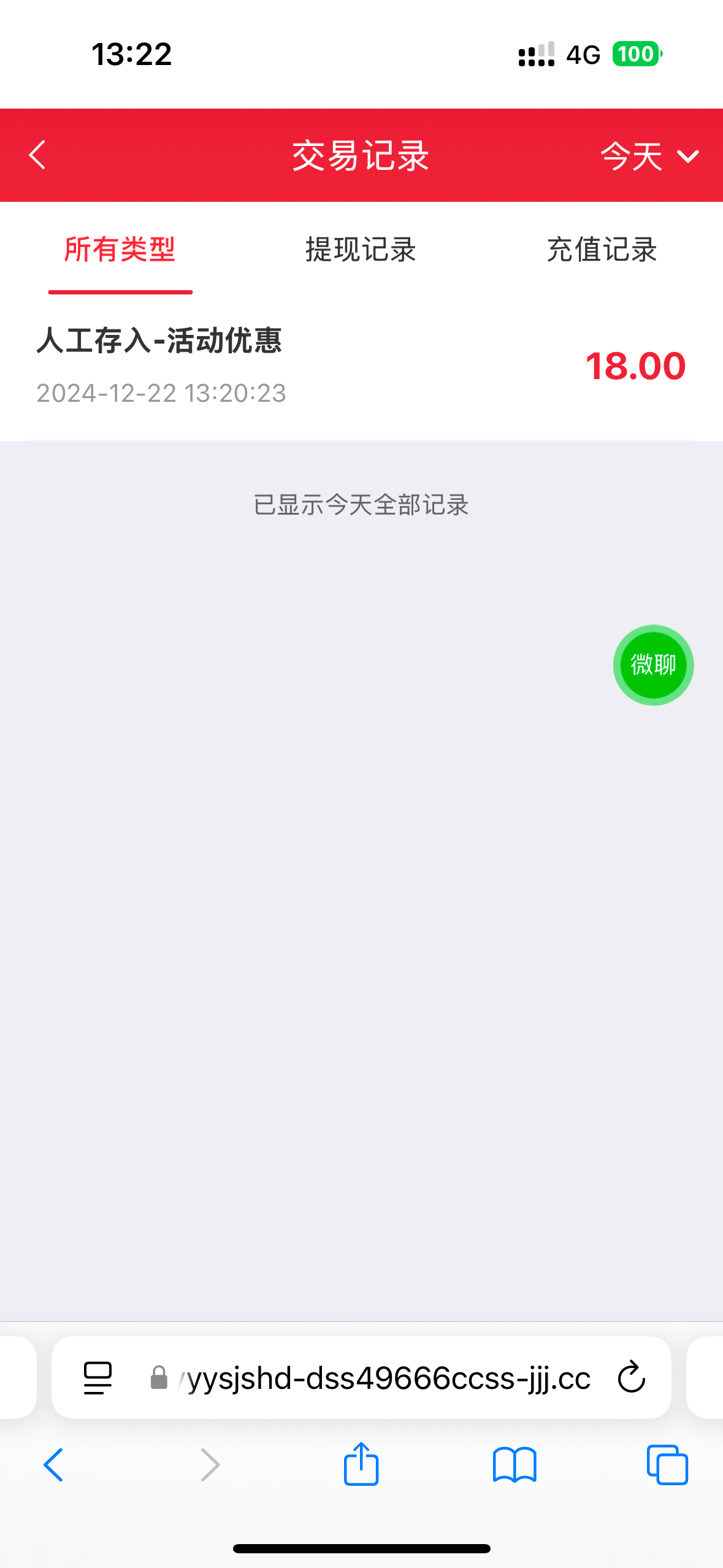The image size is (723, 1568).
Task: Switch to the 充值记录 tab
Action: click(602, 250)
